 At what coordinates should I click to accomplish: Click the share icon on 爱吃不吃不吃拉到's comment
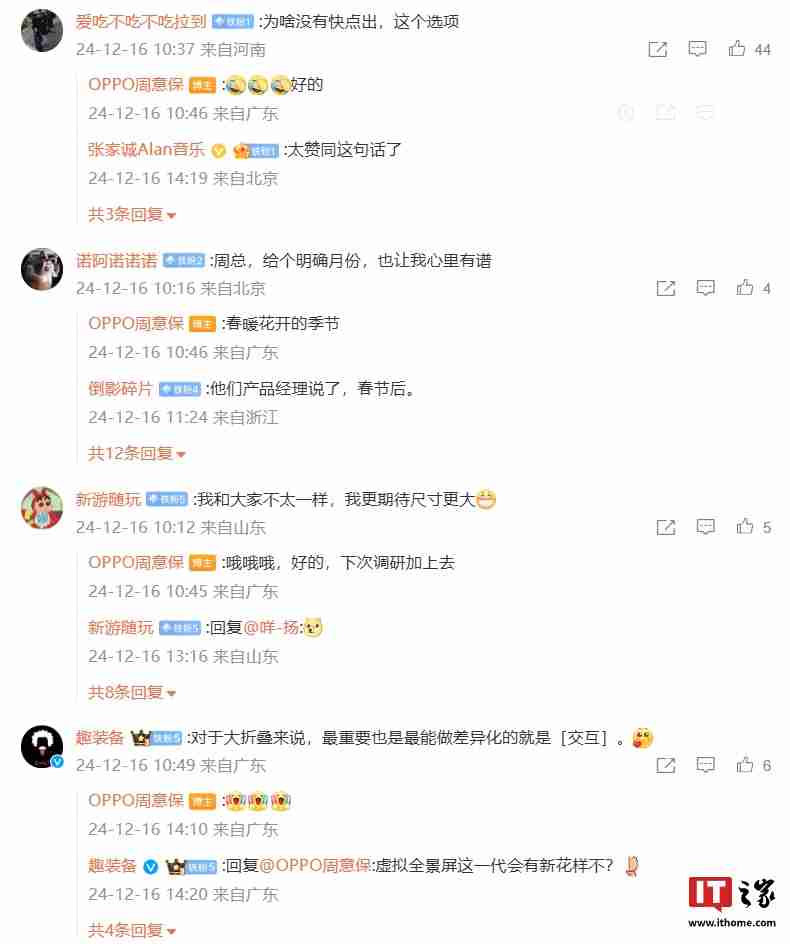657,49
